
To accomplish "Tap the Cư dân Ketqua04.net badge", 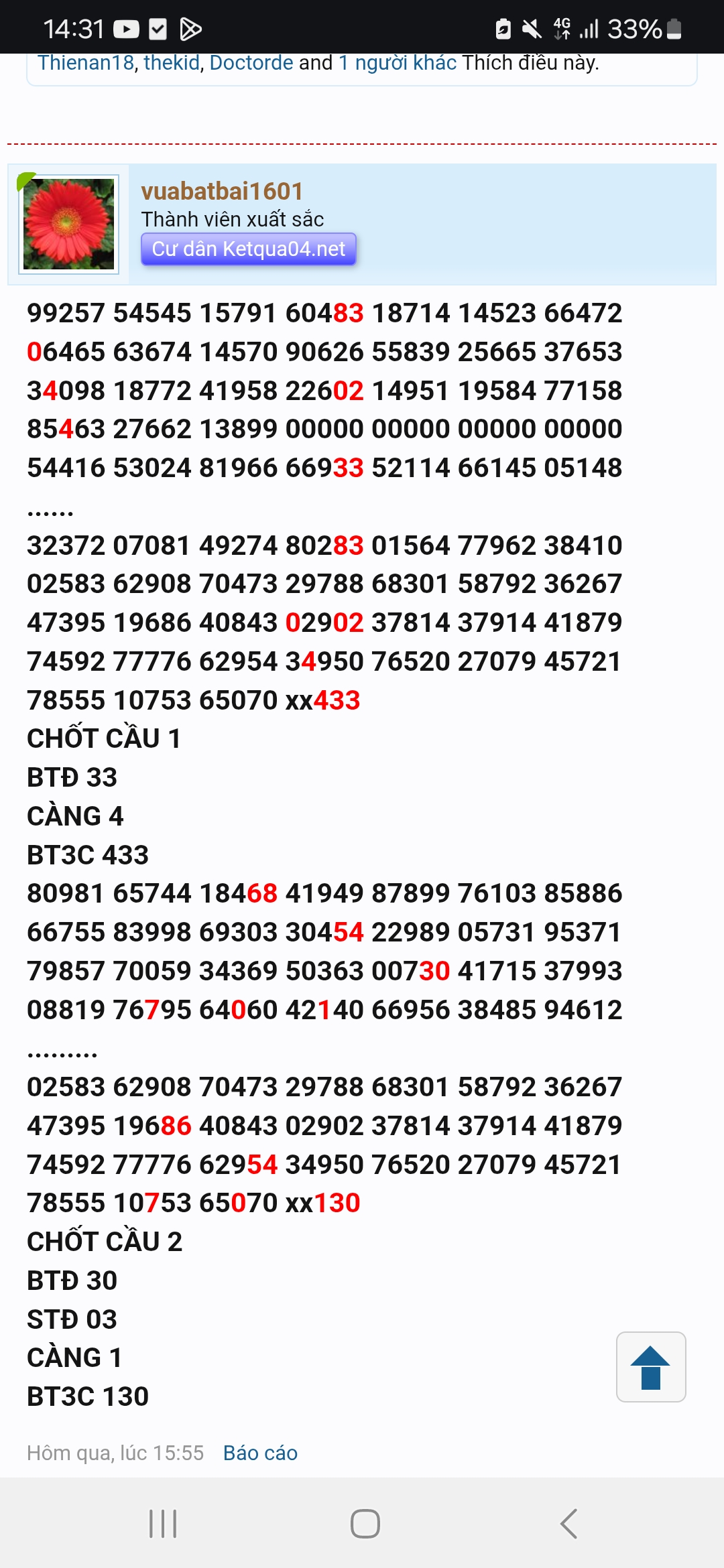I will point(248,249).
